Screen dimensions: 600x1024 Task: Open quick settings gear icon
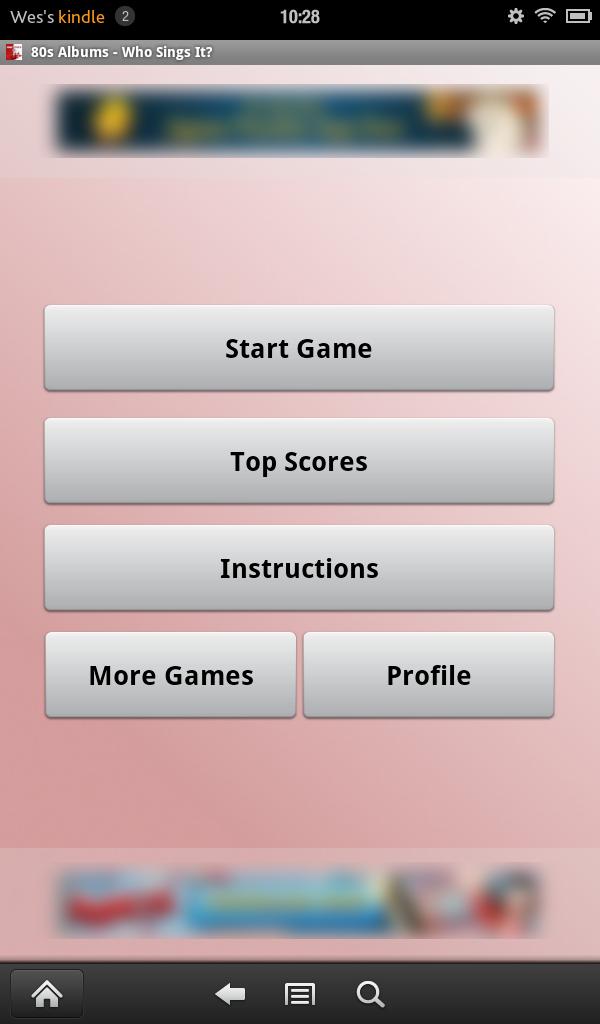(516, 16)
